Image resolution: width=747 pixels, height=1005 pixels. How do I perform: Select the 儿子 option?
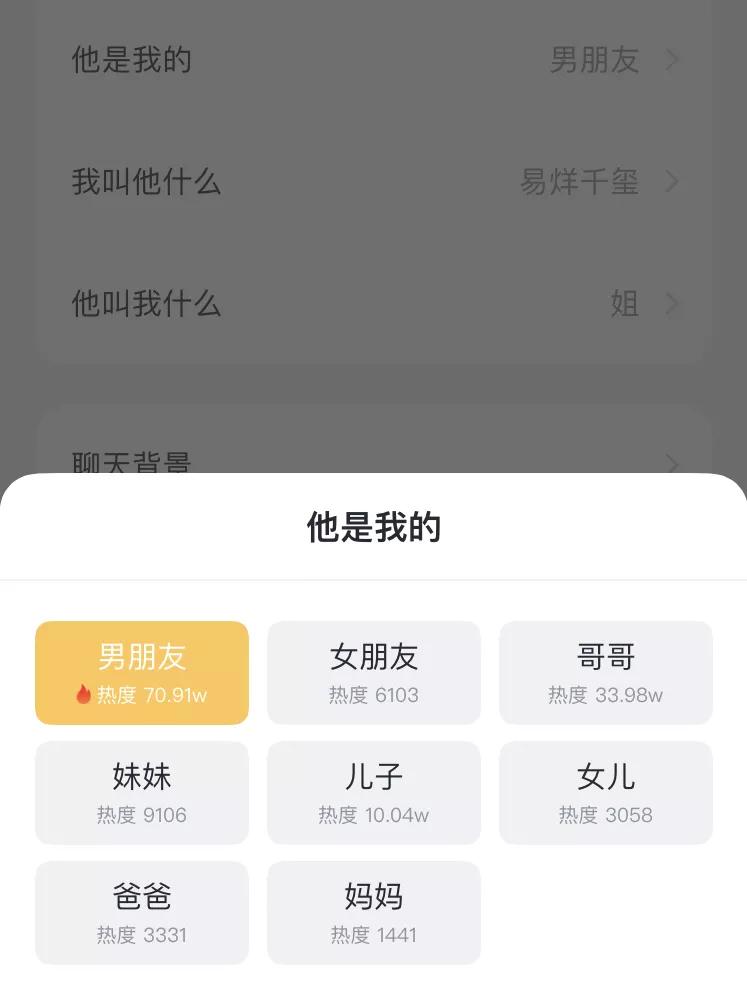tap(374, 792)
